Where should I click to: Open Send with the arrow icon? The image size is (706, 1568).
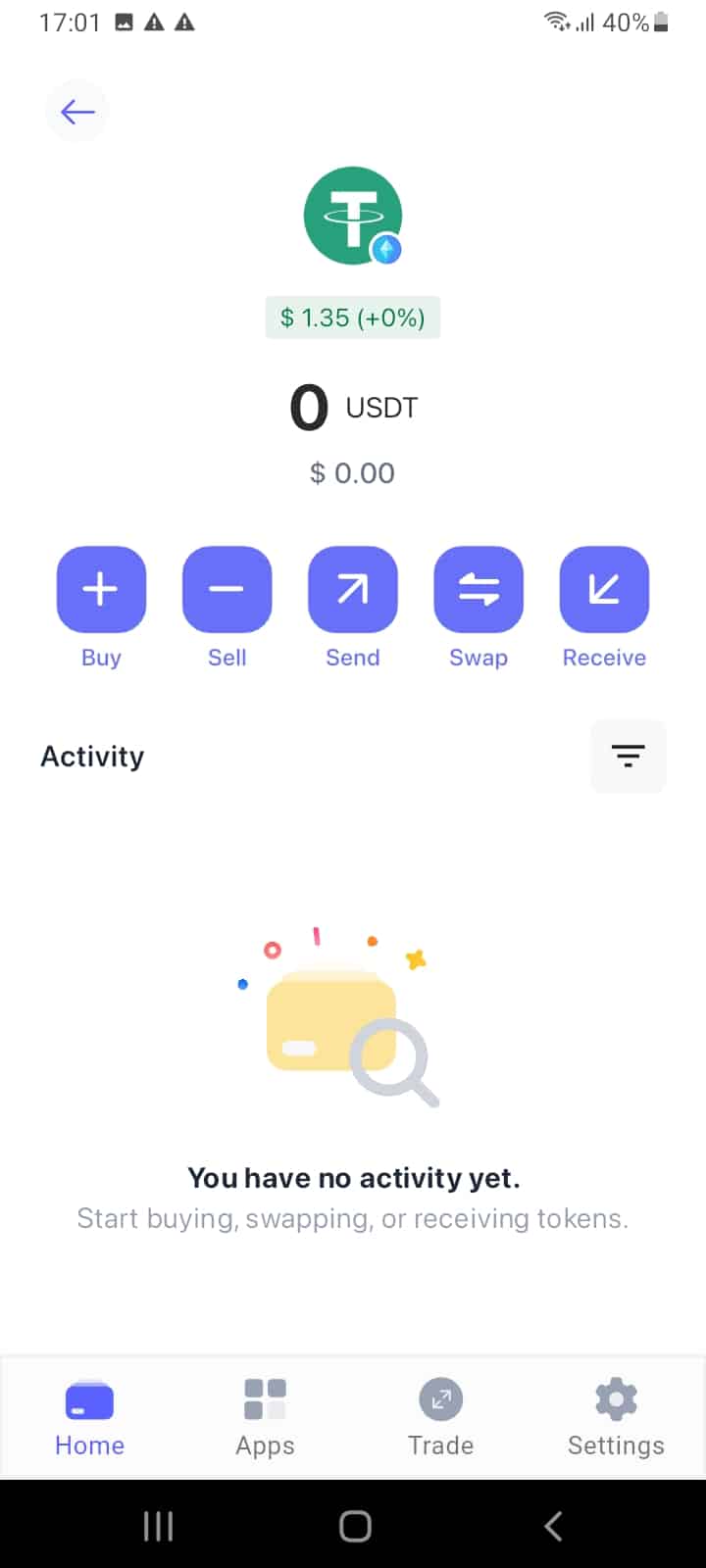[x=352, y=589]
